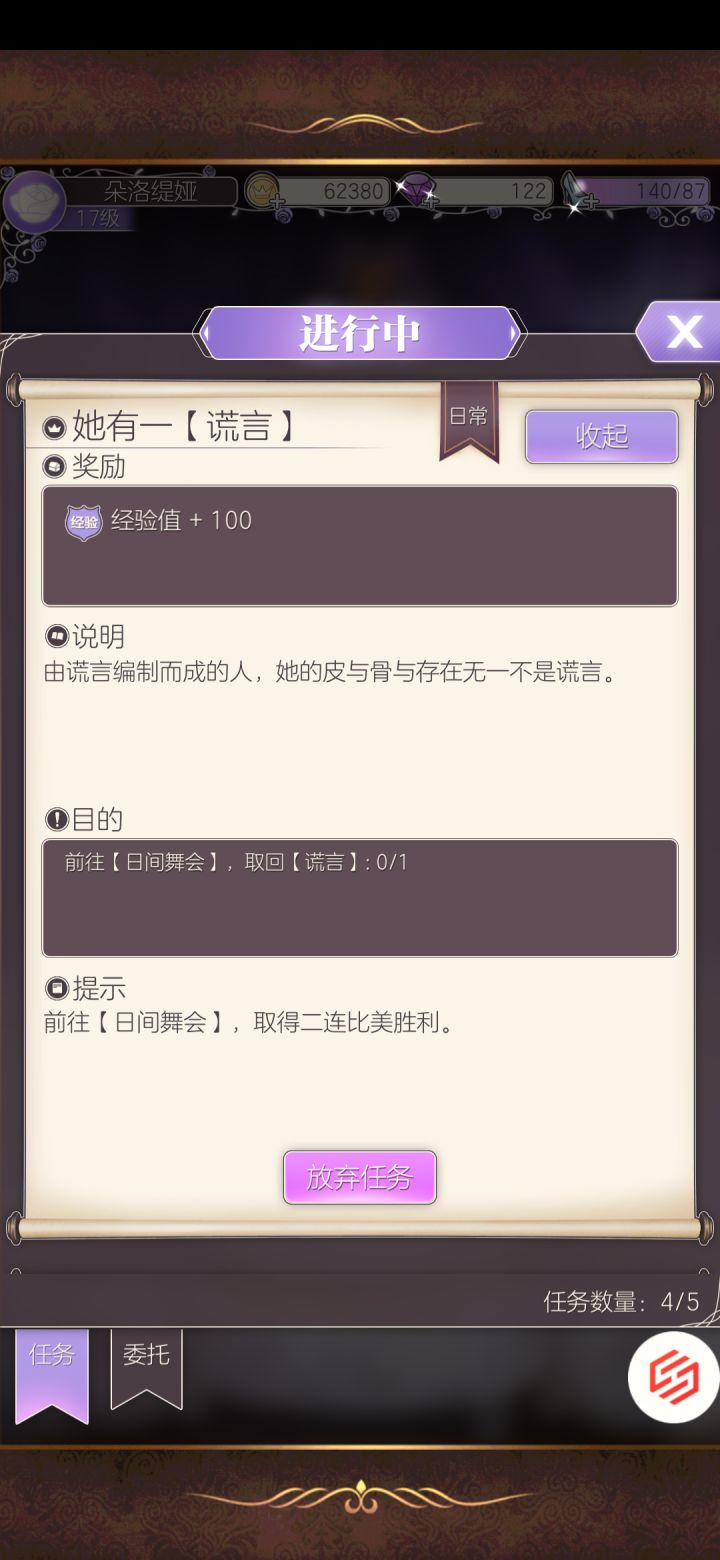Tap the 奖励 reward section icon

coord(53,467)
